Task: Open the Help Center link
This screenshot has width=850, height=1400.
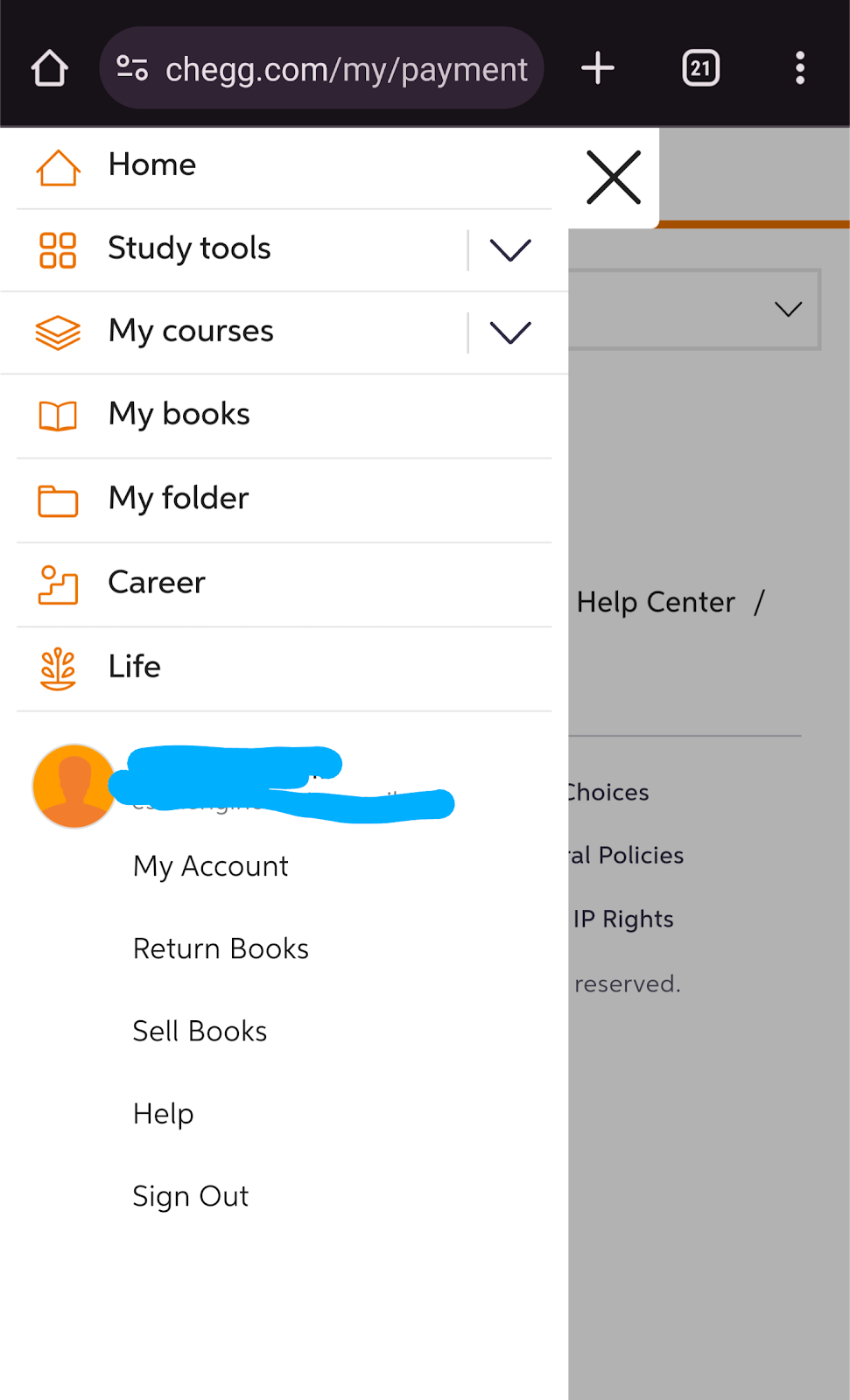Action: click(x=656, y=602)
